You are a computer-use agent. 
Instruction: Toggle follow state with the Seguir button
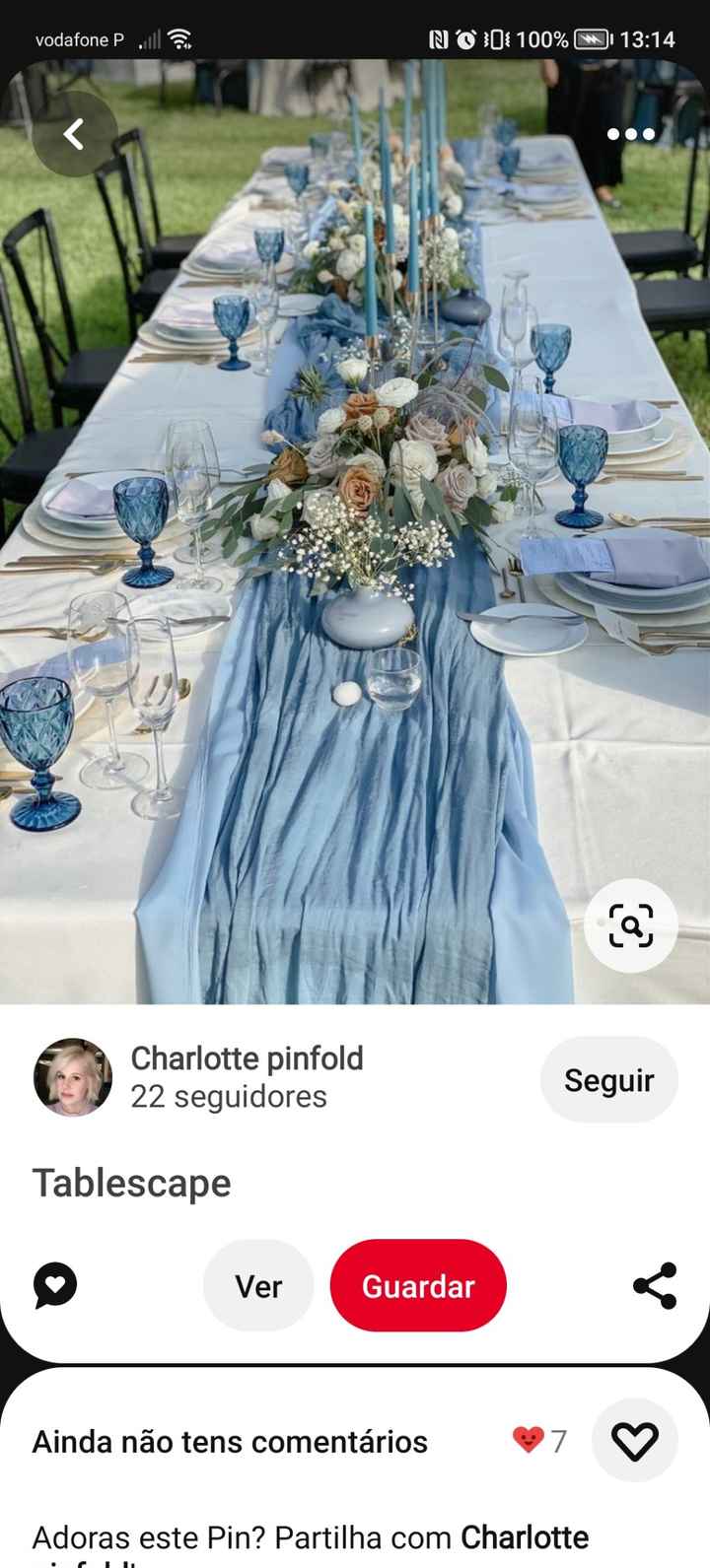[608, 1079]
